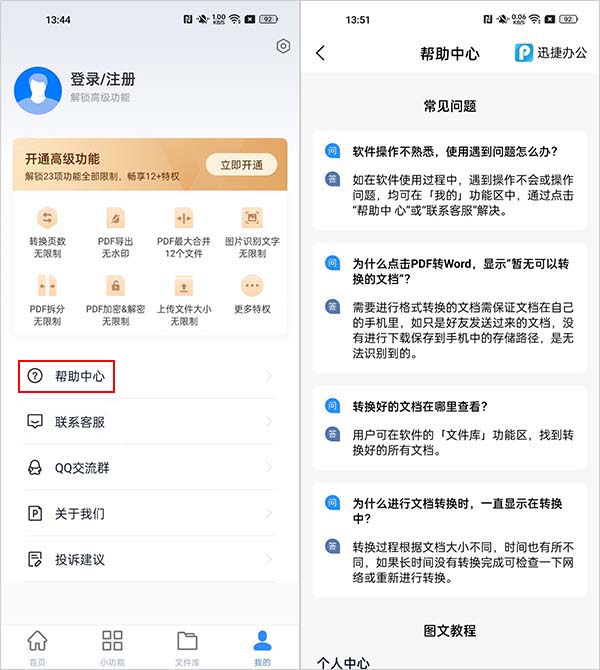600x670 pixels.
Task: Open 更多特权 in the privileges grid
Action: 252,296
